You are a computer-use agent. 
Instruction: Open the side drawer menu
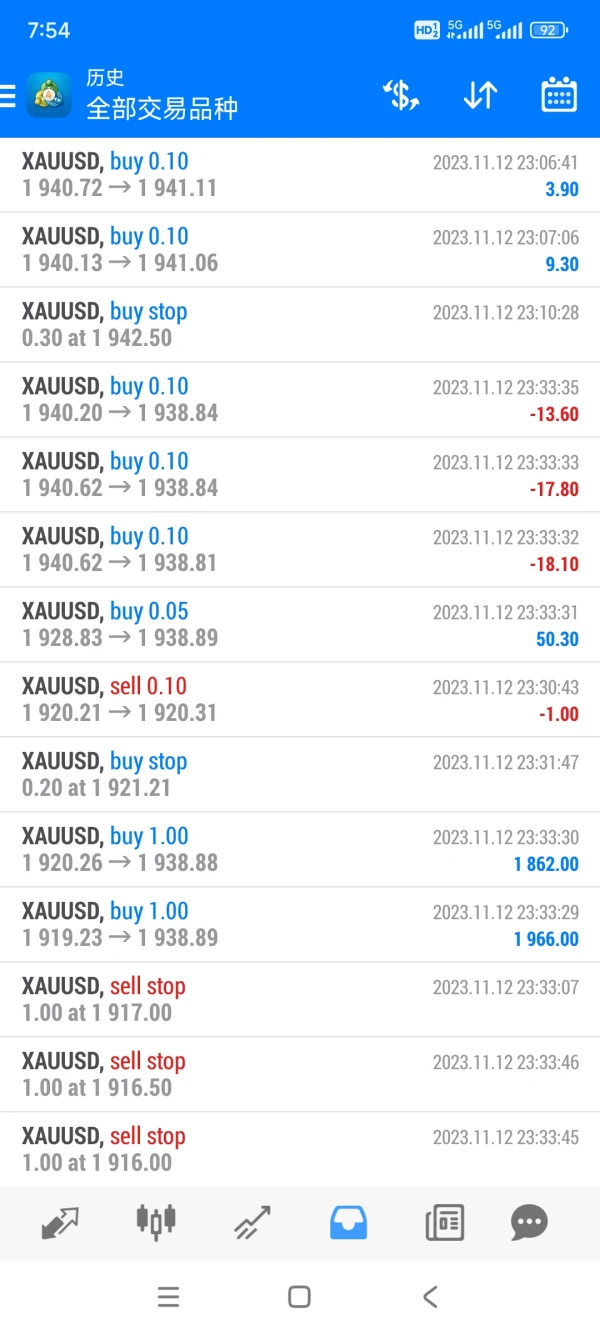pyautogui.click(x=8, y=95)
